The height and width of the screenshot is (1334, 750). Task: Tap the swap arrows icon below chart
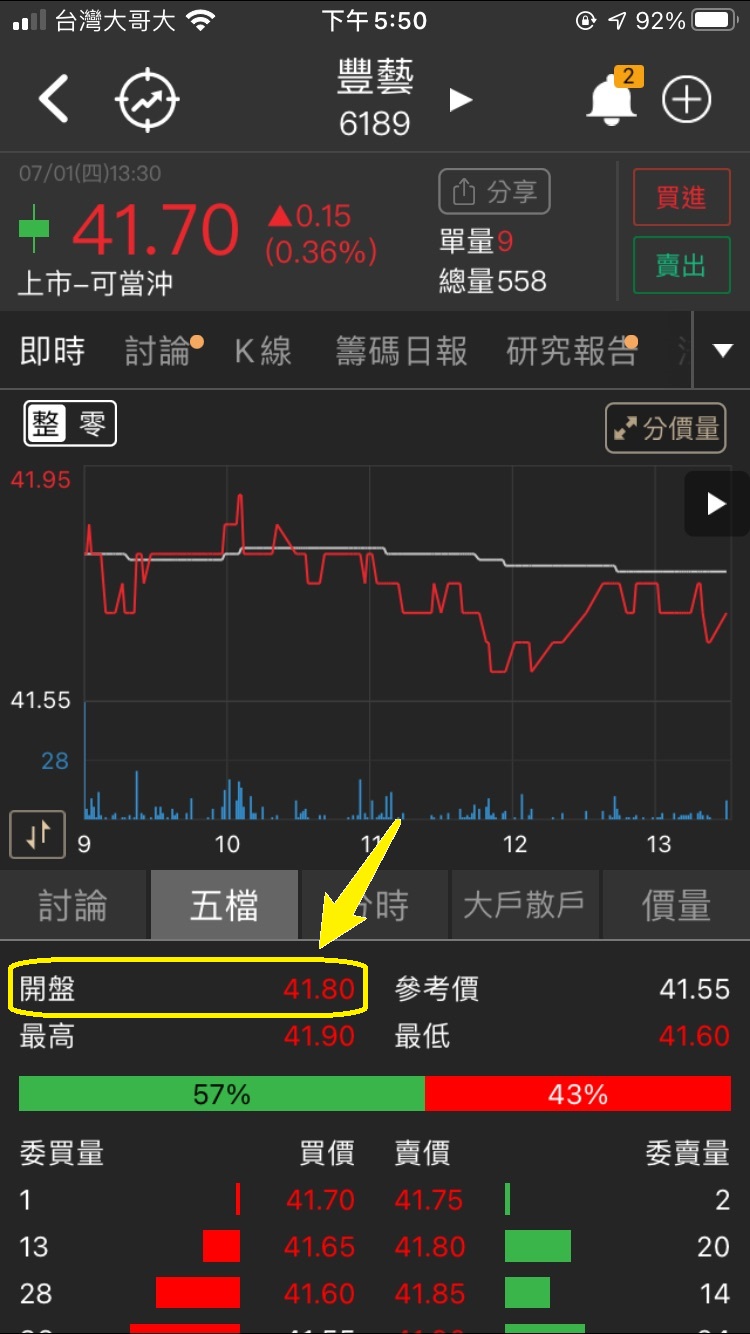[x=38, y=834]
